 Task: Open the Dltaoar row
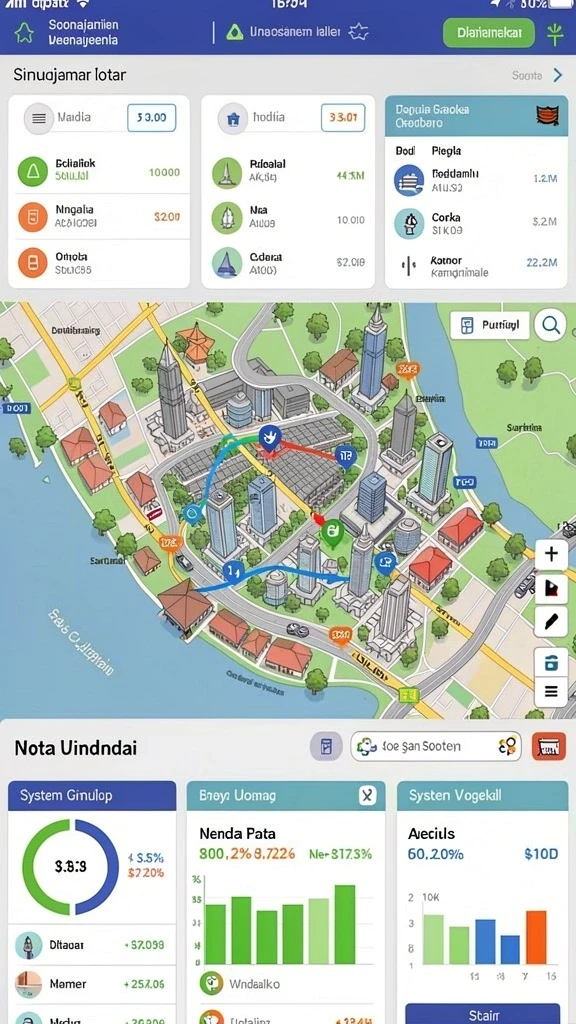(92, 945)
